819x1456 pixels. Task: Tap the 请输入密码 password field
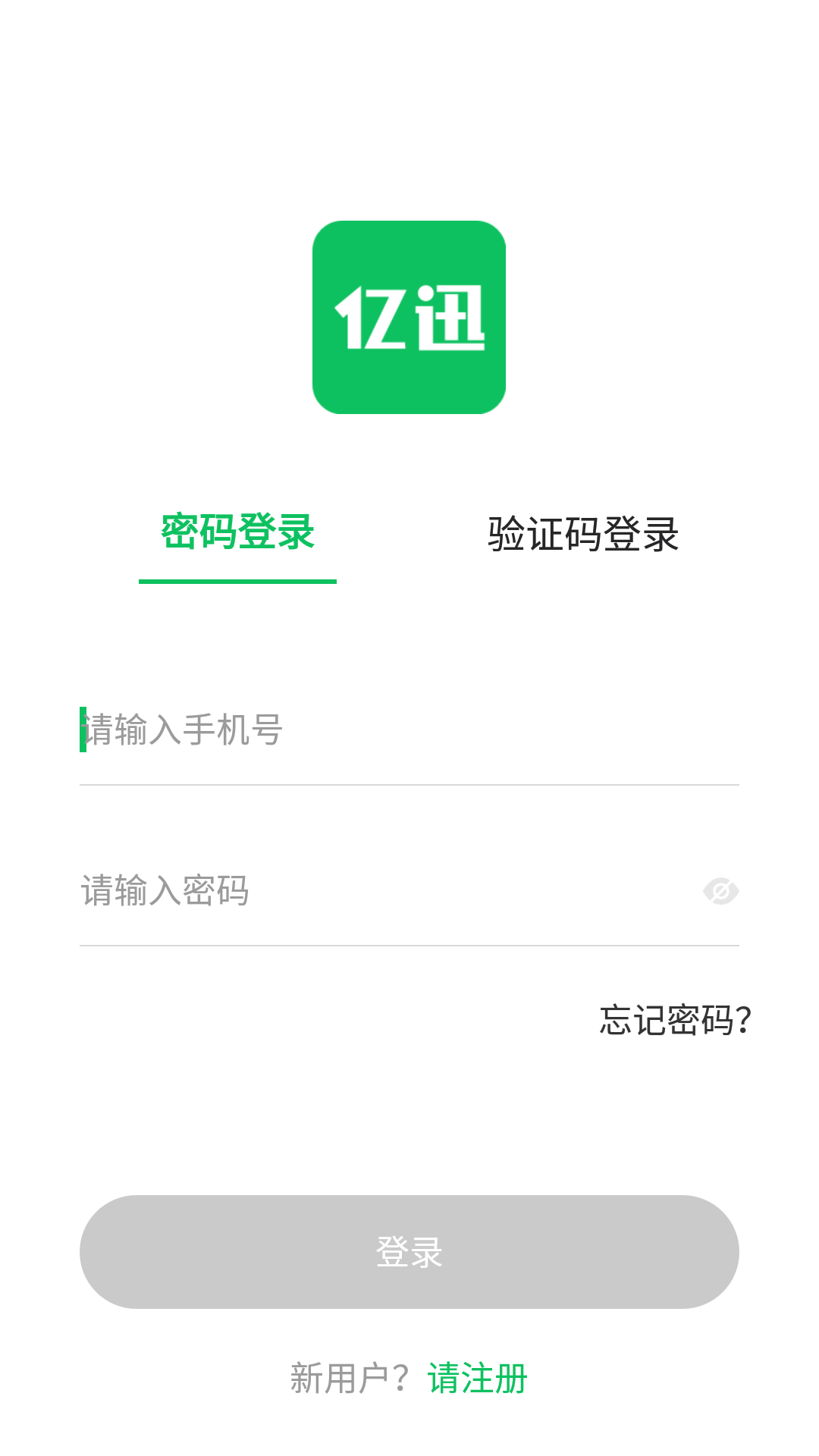379,891
